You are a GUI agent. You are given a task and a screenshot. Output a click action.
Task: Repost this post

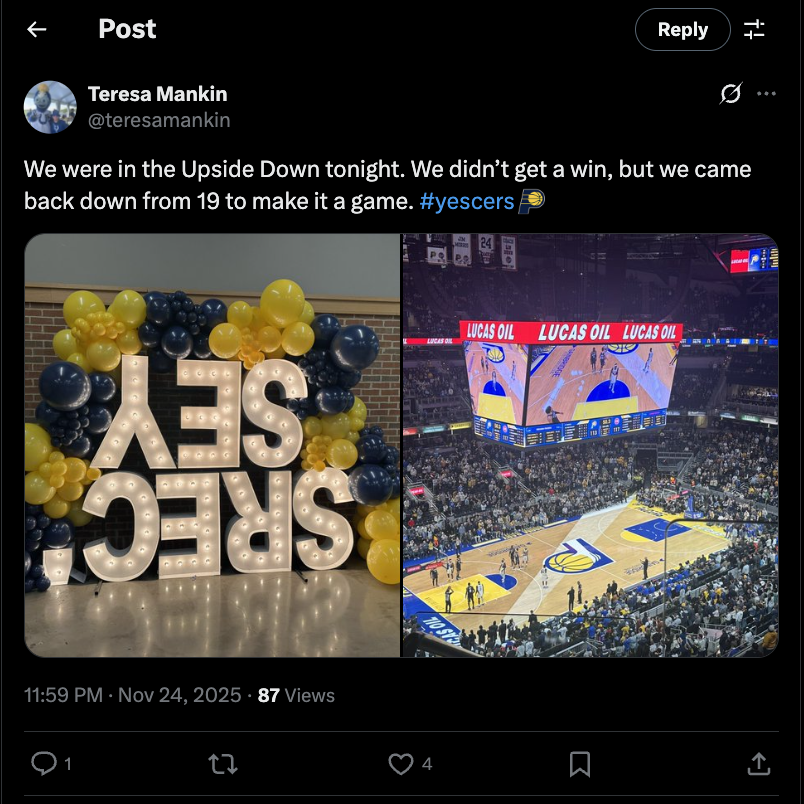pos(222,764)
